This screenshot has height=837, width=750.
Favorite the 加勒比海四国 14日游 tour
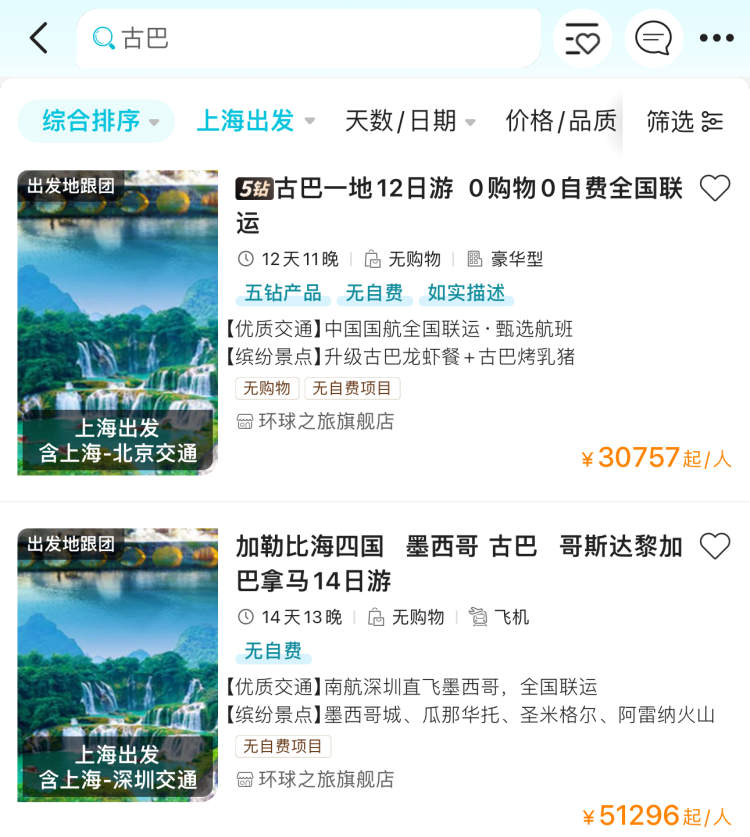coord(714,546)
